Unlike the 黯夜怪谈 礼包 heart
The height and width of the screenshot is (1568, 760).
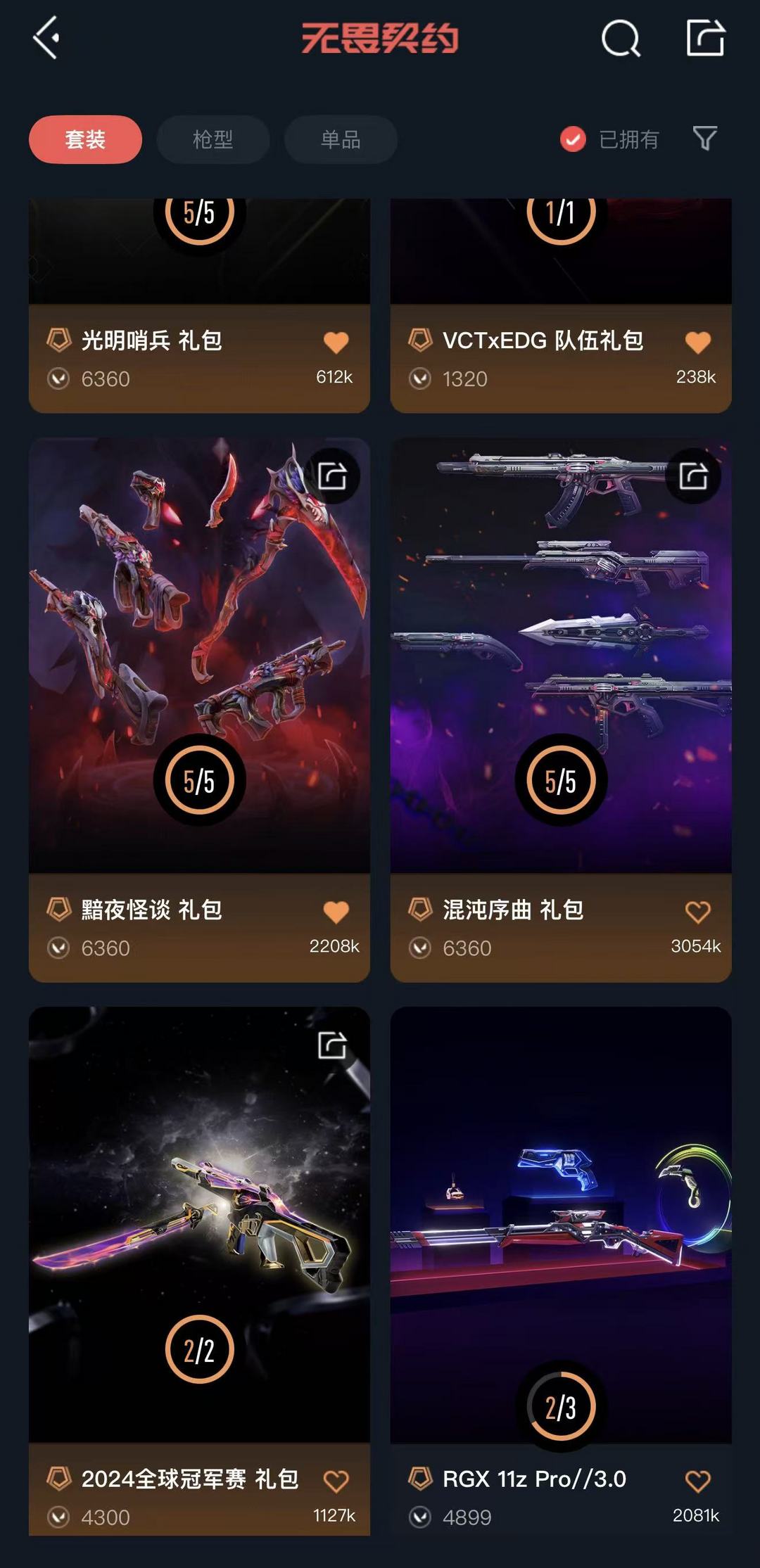(336, 912)
